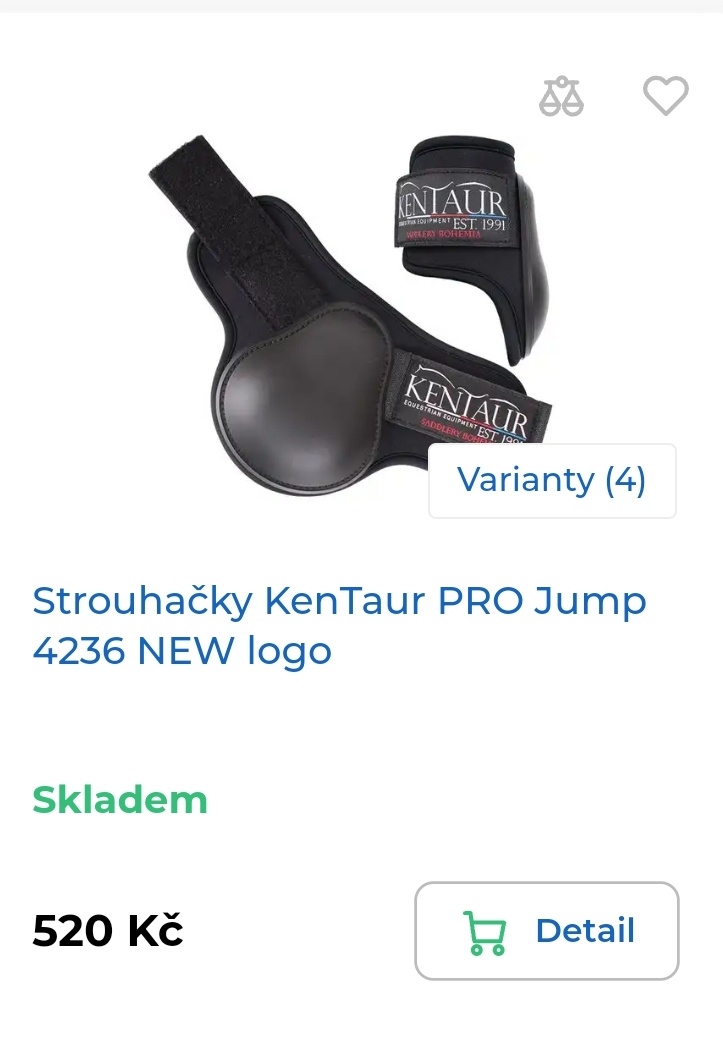The width and height of the screenshot is (723, 1060).
Task: Click the scales icon for product comparison
Action: [x=561, y=96]
